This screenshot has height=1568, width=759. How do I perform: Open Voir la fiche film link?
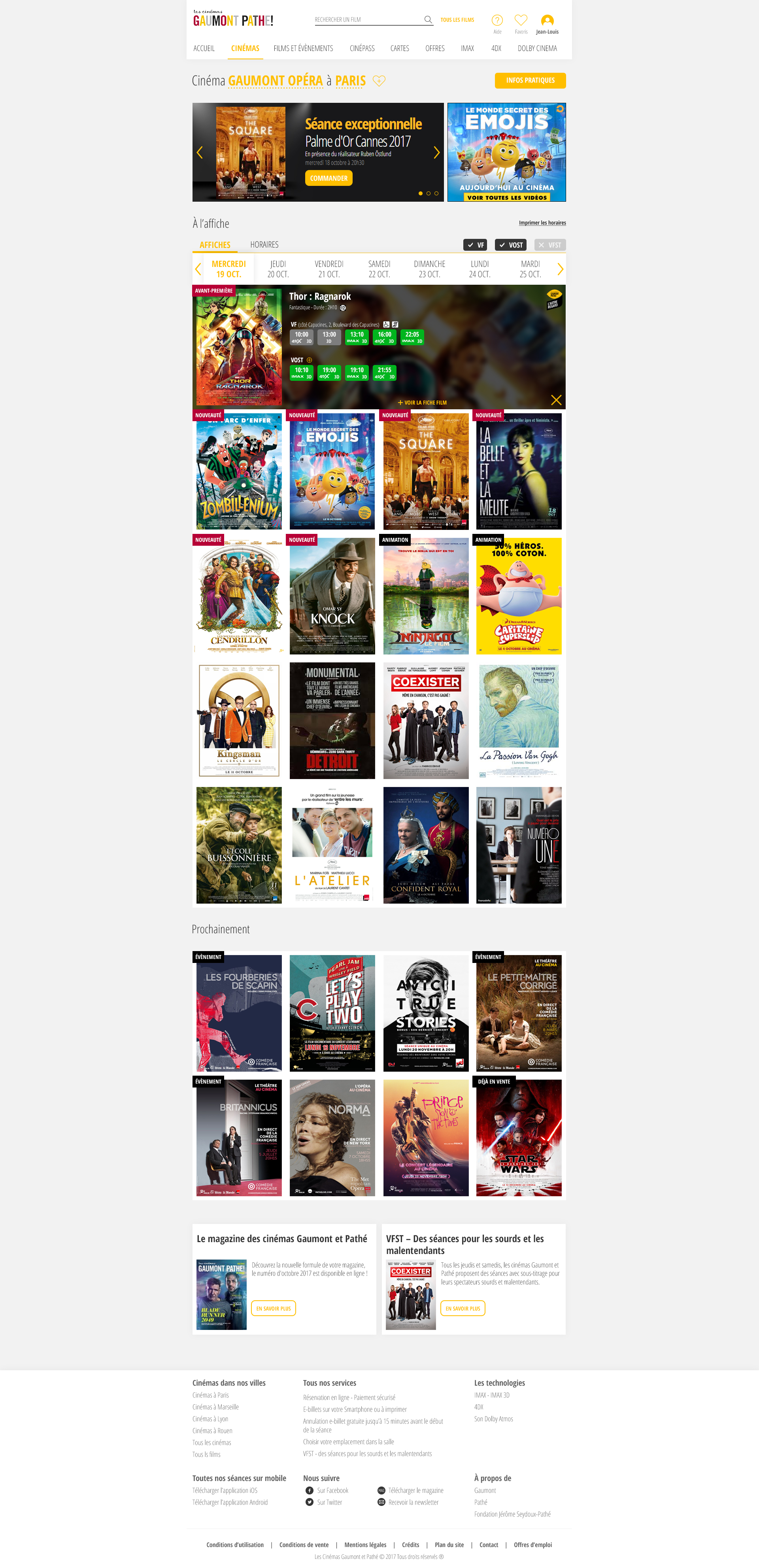[423, 402]
